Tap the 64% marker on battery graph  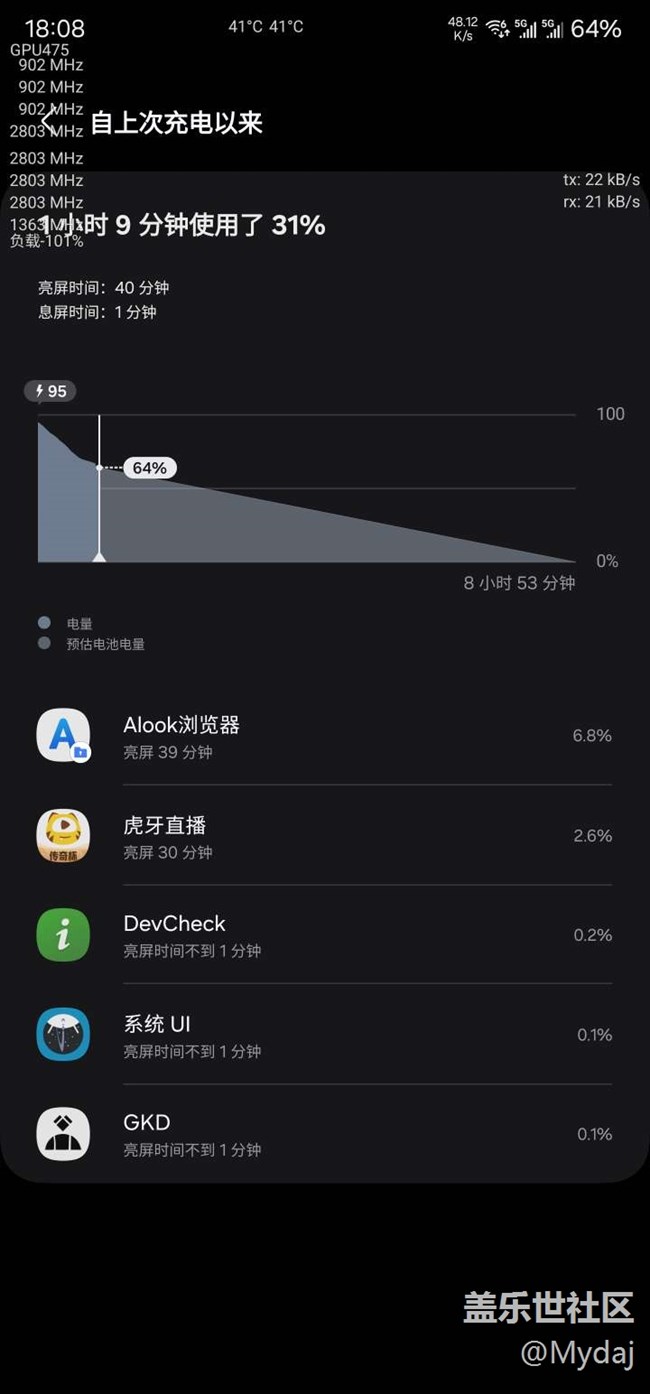pyautogui.click(x=150, y=468)
